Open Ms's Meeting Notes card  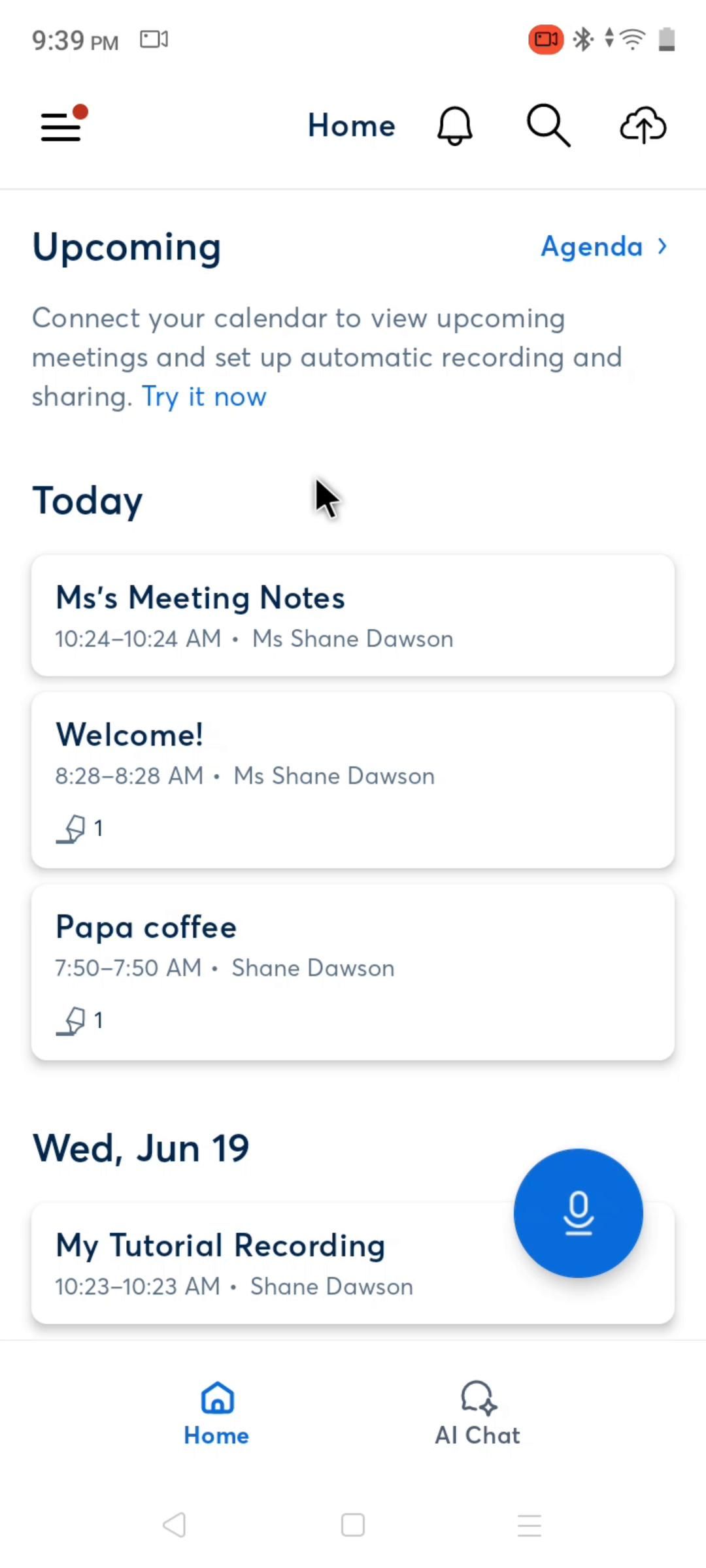pyautogui.click(x=353, y=615)
